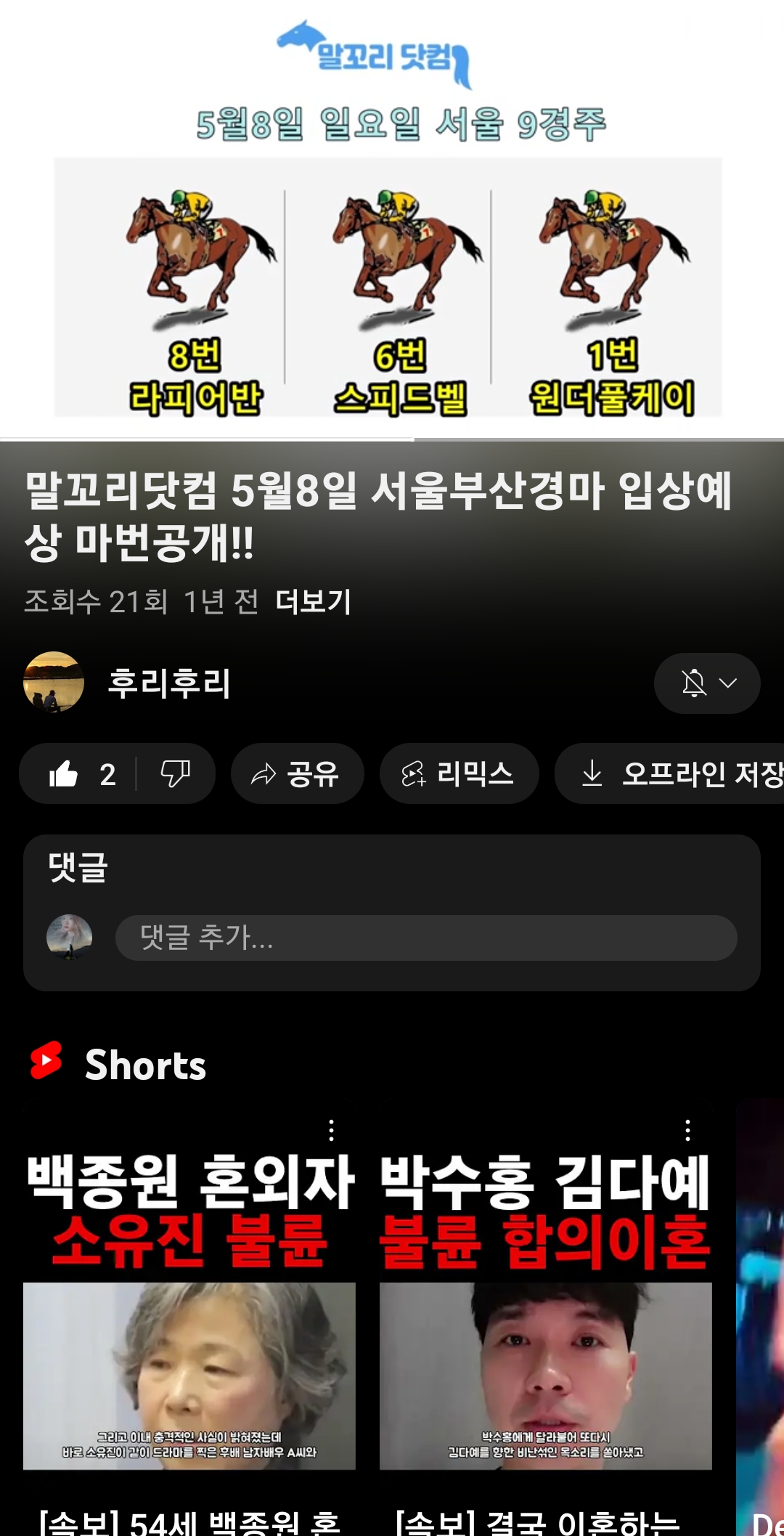Viewport: 784px width, 1536px height.
Task: Open notification settings bell dropdown
Action: tap(707, 683)
